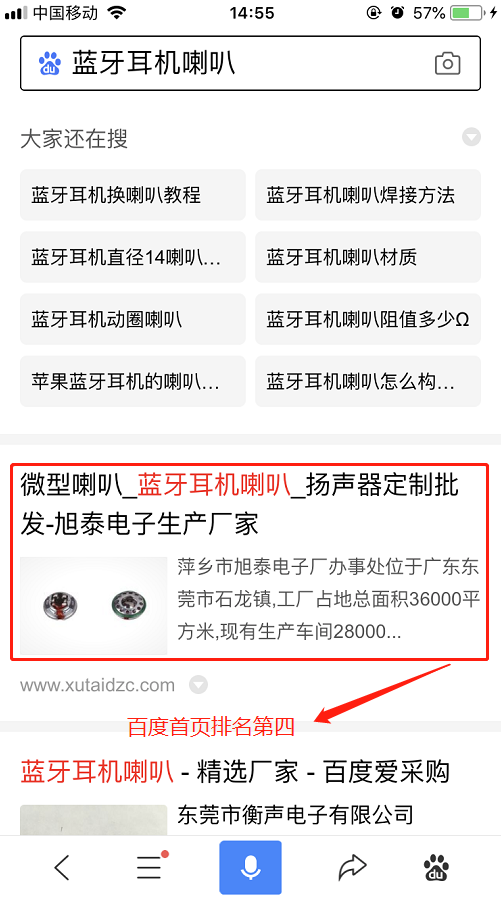Screen dimensions: 501x900
Task: Expand the arrow beside www.xutaidzc.com
Action: [x=199, y=685]
